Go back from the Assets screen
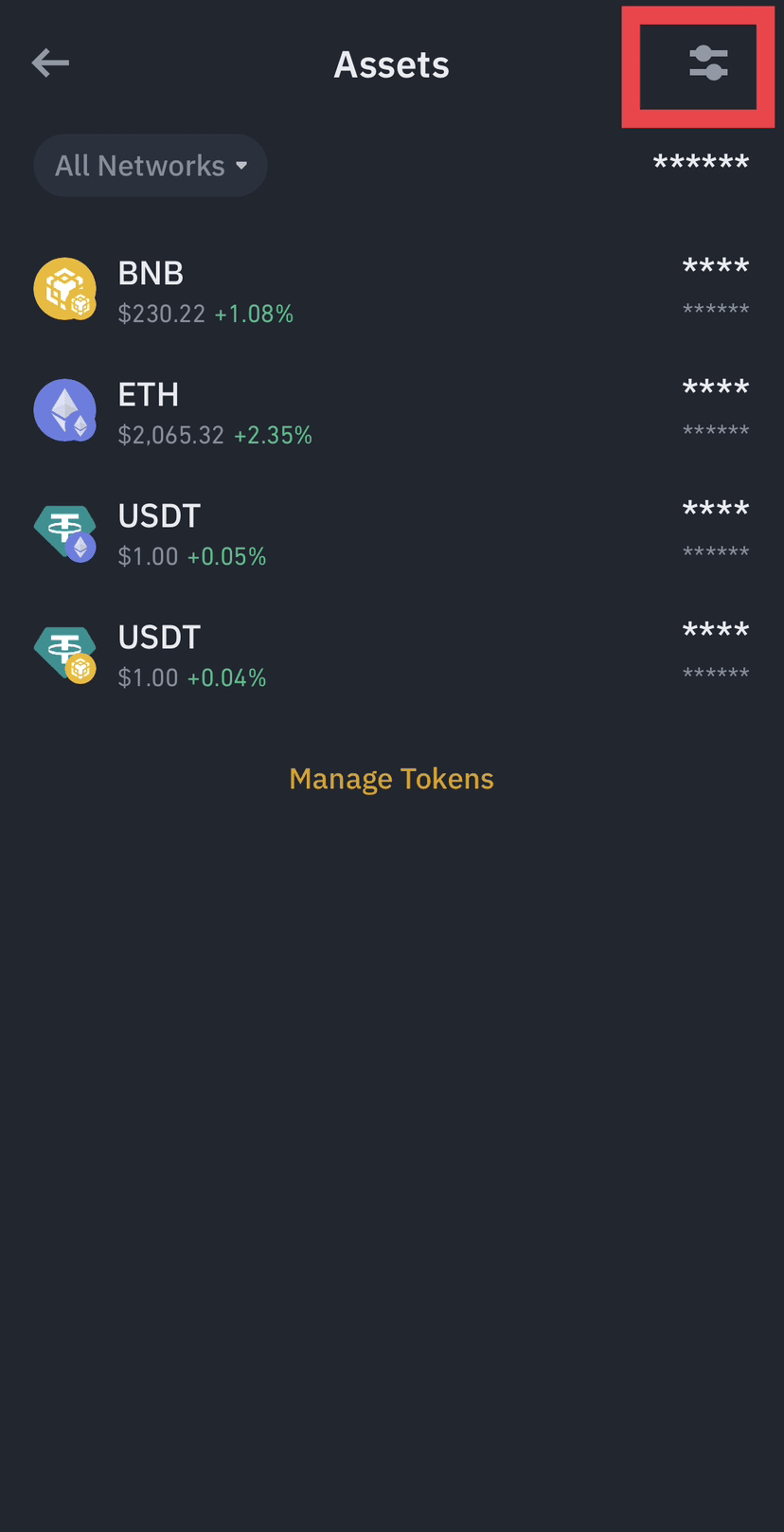 [x=50, y=63]
